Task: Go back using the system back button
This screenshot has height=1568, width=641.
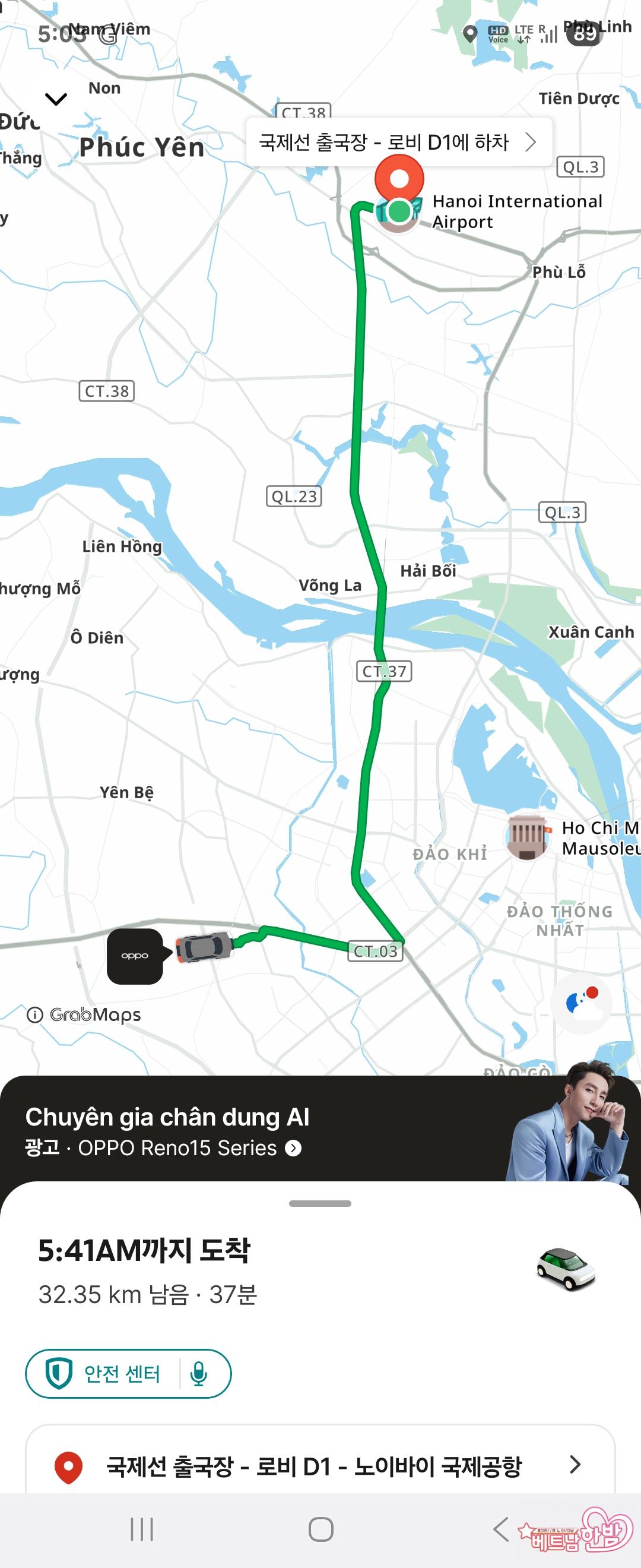Action: (500, 1528)
